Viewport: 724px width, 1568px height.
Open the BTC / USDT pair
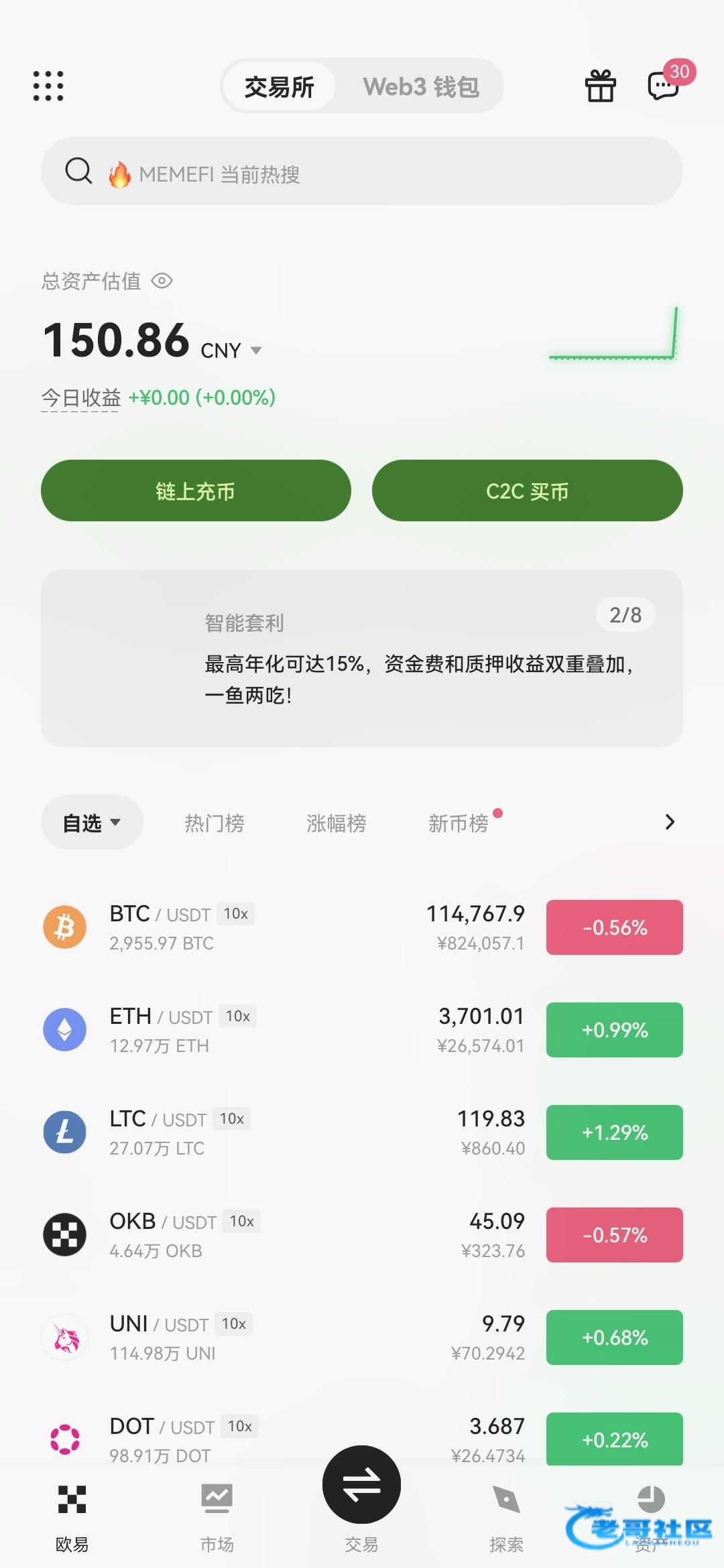tap(268, 927)
